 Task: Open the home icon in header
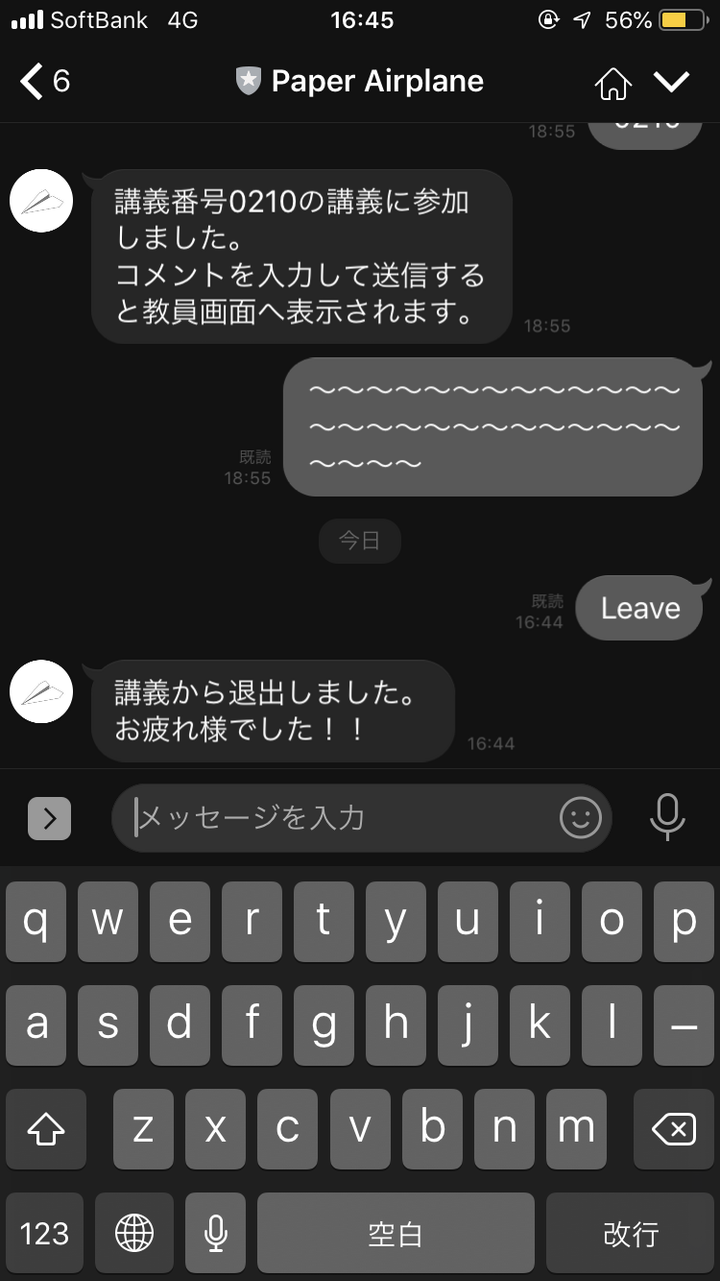[613, 83]
